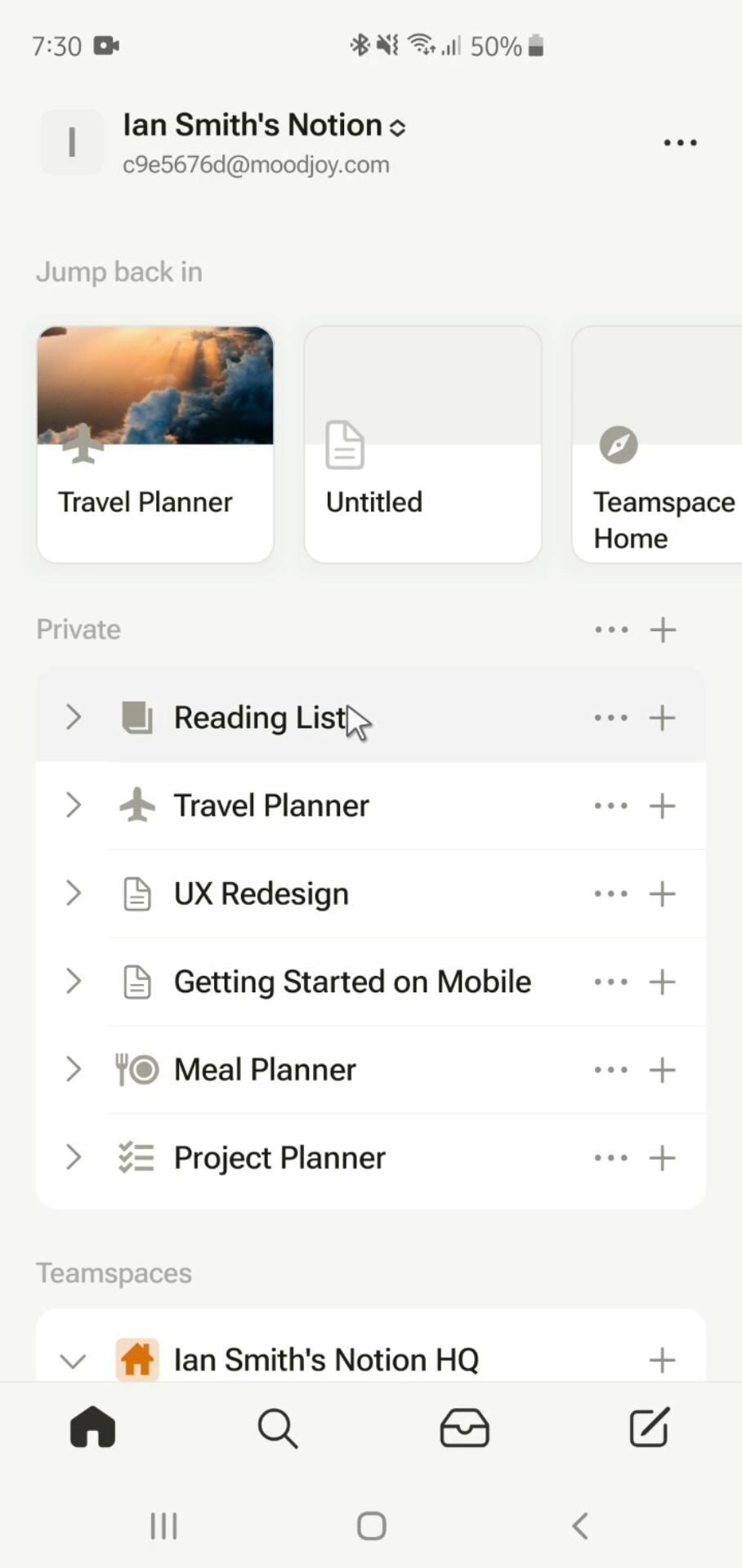Viewport: 742px width, 1568px height.
Task: Open the Teamspace Home card
Action: pos(658,443)
